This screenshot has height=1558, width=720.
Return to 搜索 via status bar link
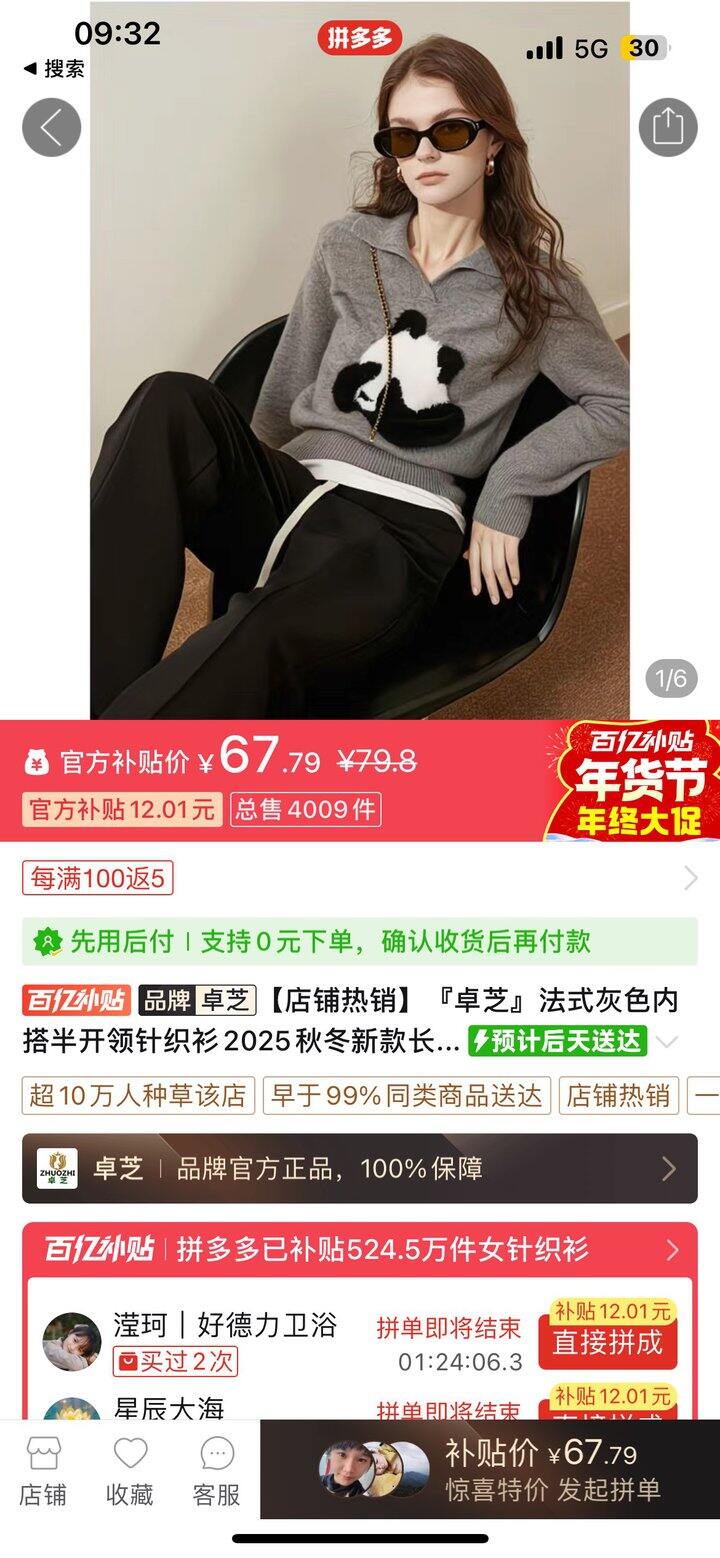(54, 69)
